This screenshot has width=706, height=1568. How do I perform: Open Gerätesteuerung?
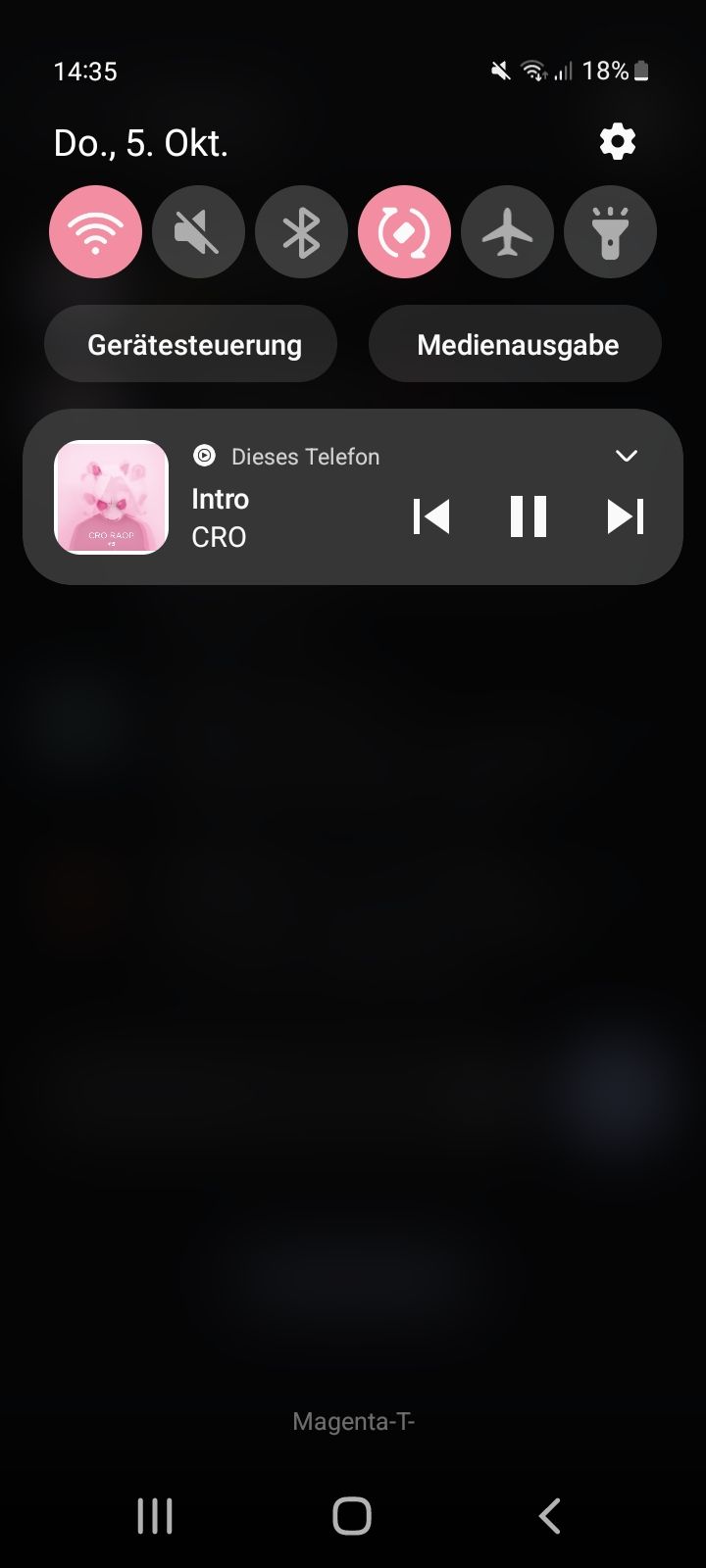194,345
